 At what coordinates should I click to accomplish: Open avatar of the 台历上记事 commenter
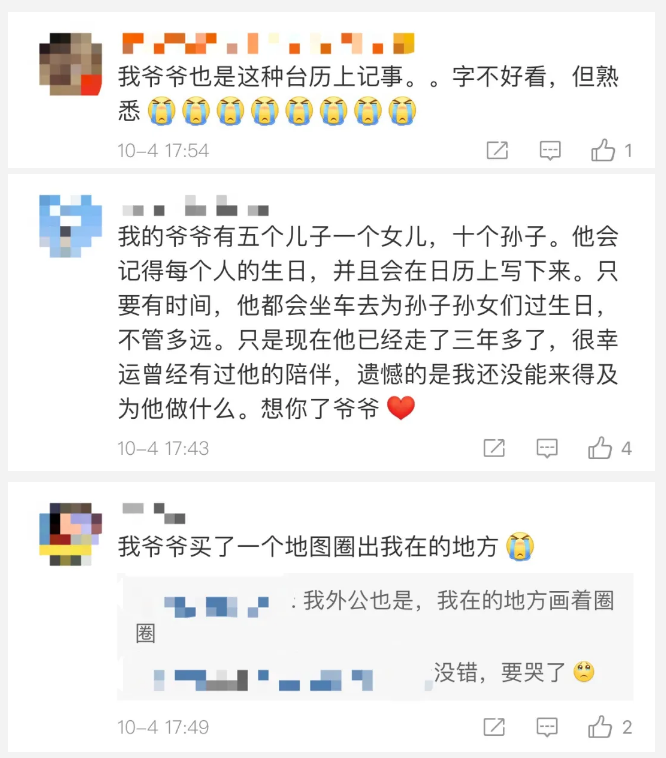[70, 64]
